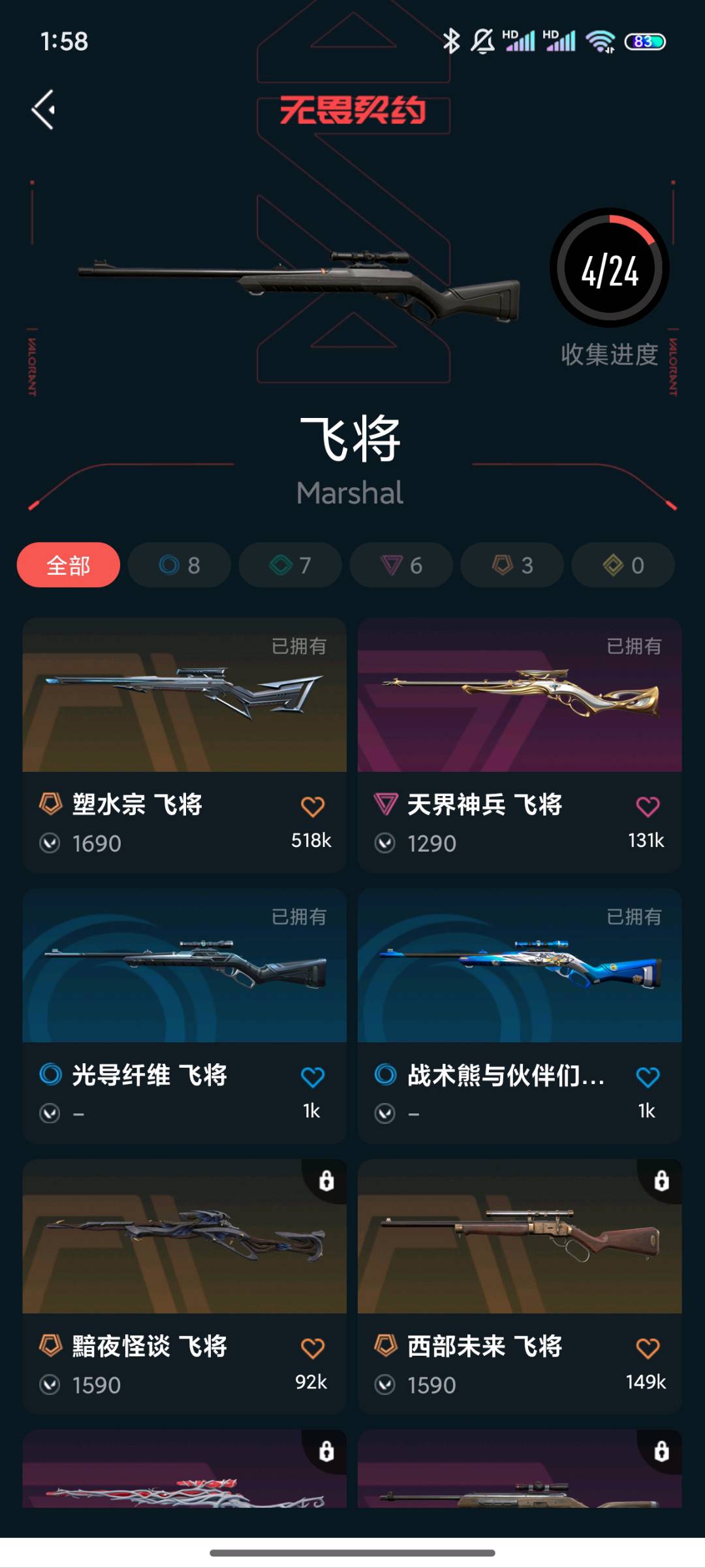The image size is (705, 1568).
Task: Like the 光导纤维 飞将 skin
Action: click(x=313, y=1078)
